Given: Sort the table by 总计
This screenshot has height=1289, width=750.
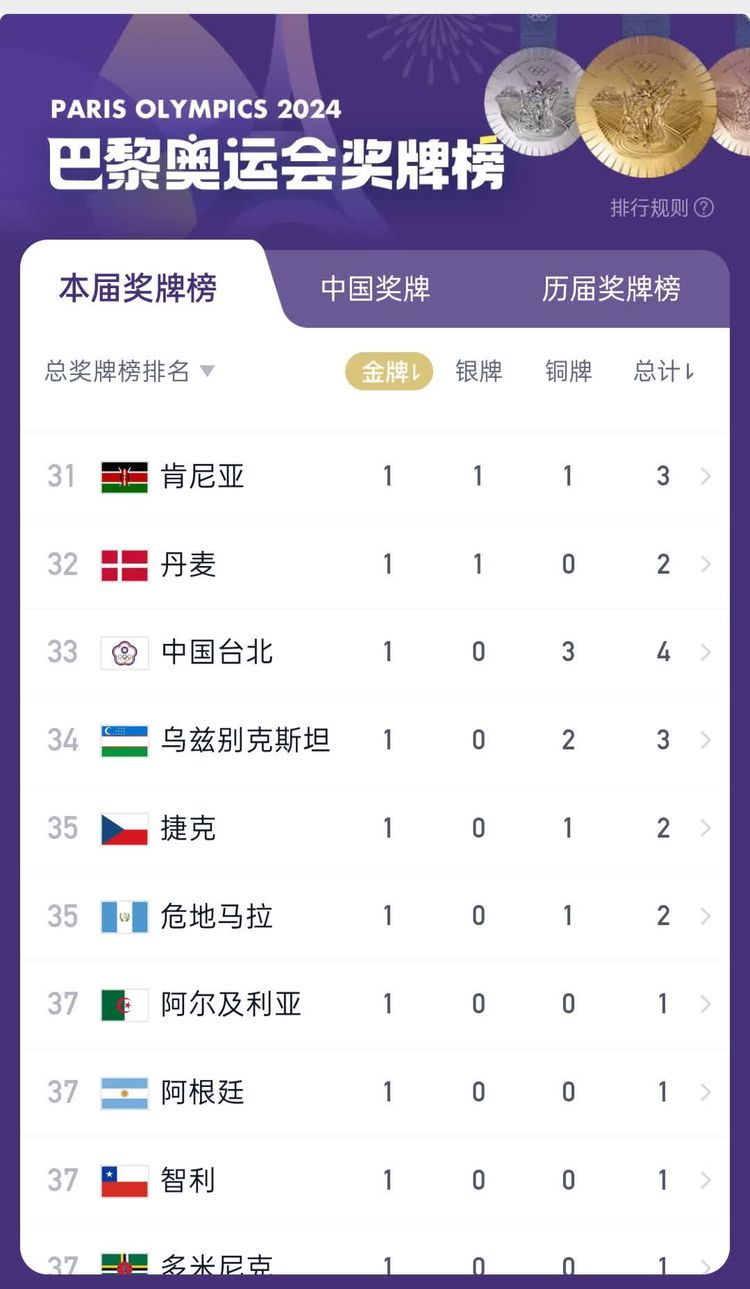Looking at the screenshot, I should 663,371.
